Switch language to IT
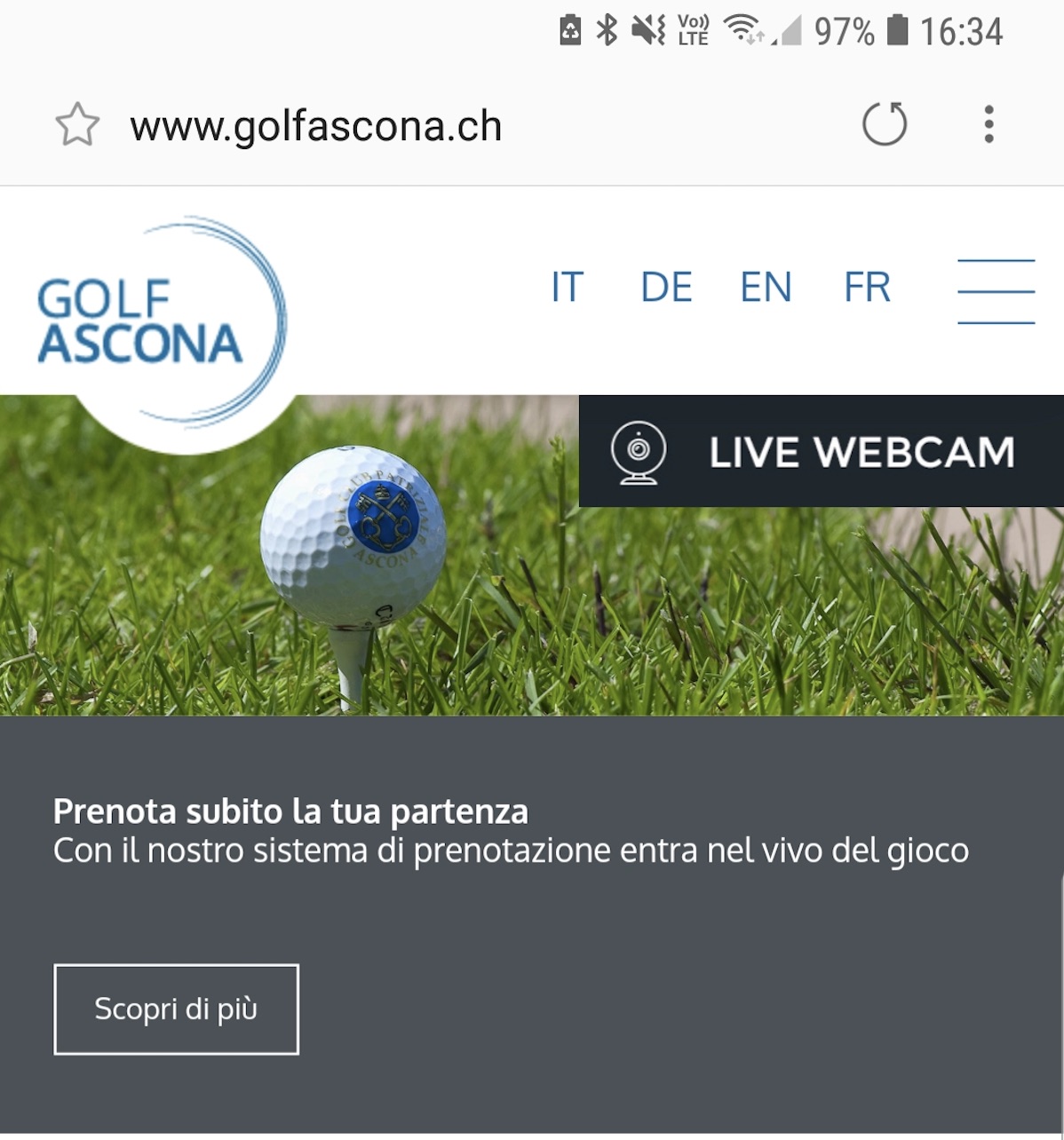1064x1140 pixels. point(567,288)
